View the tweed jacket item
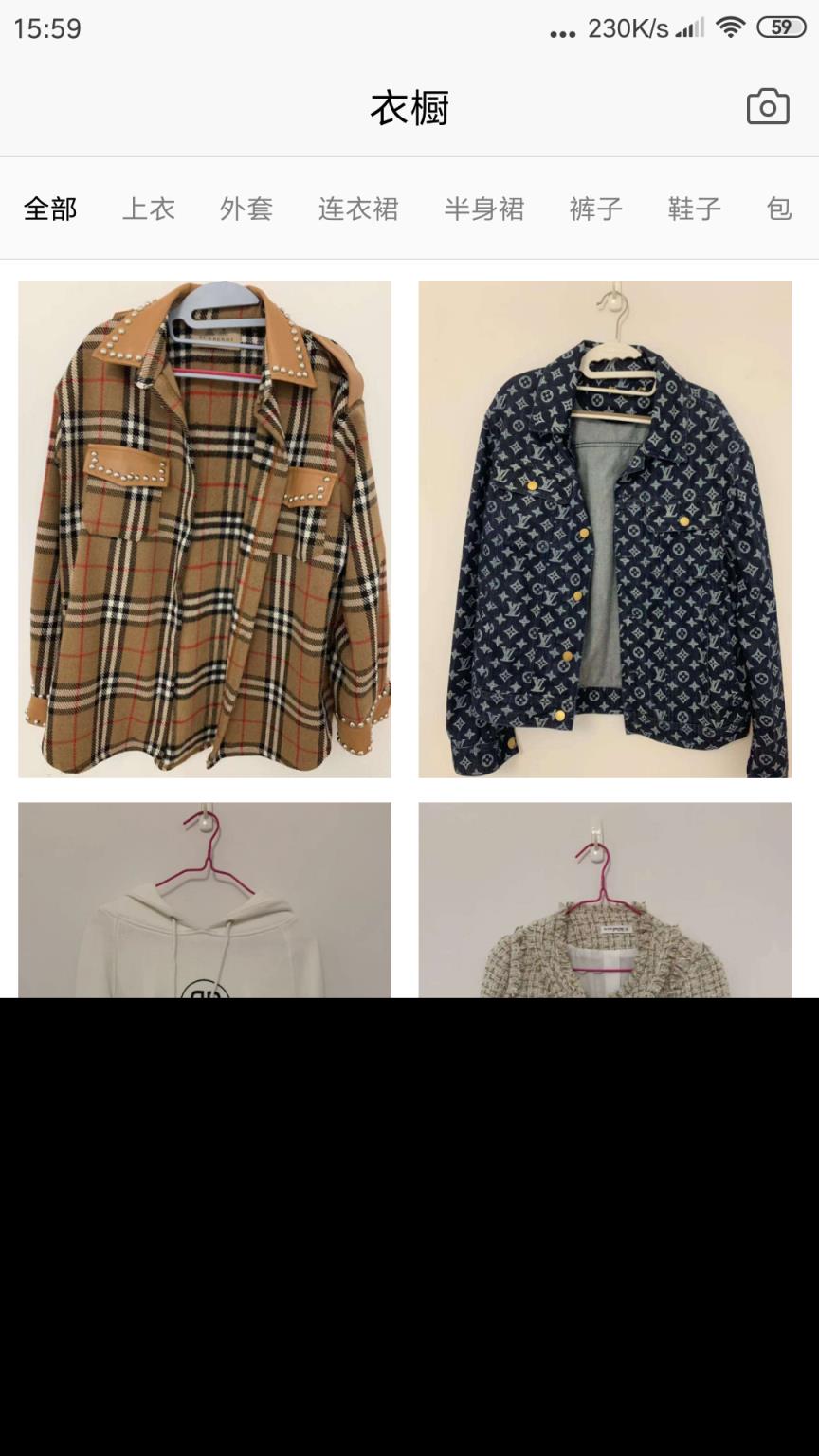This screenshot has width=819, height=1456. point(605,901)
